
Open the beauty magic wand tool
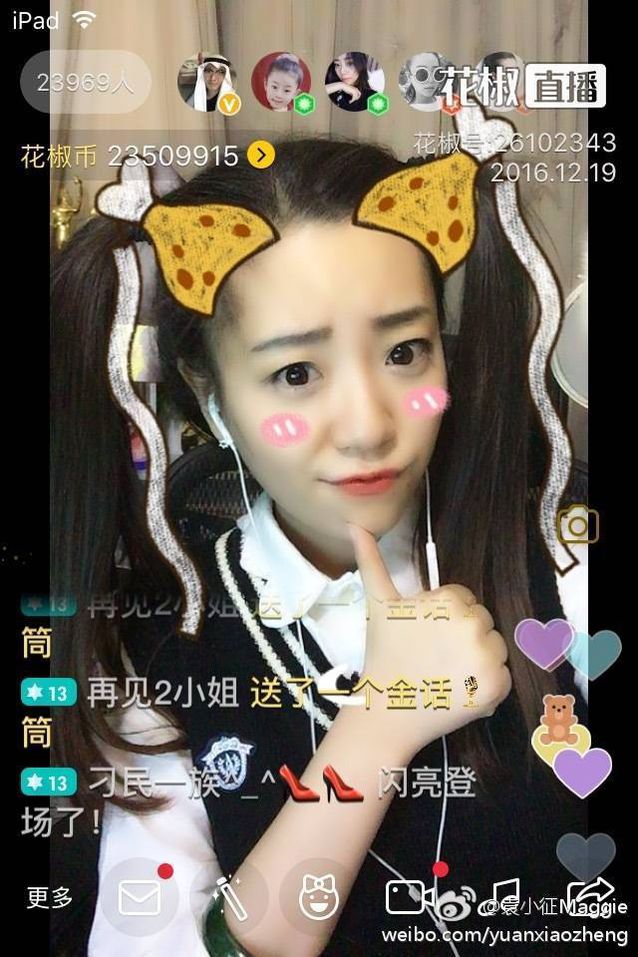[229, 897]
